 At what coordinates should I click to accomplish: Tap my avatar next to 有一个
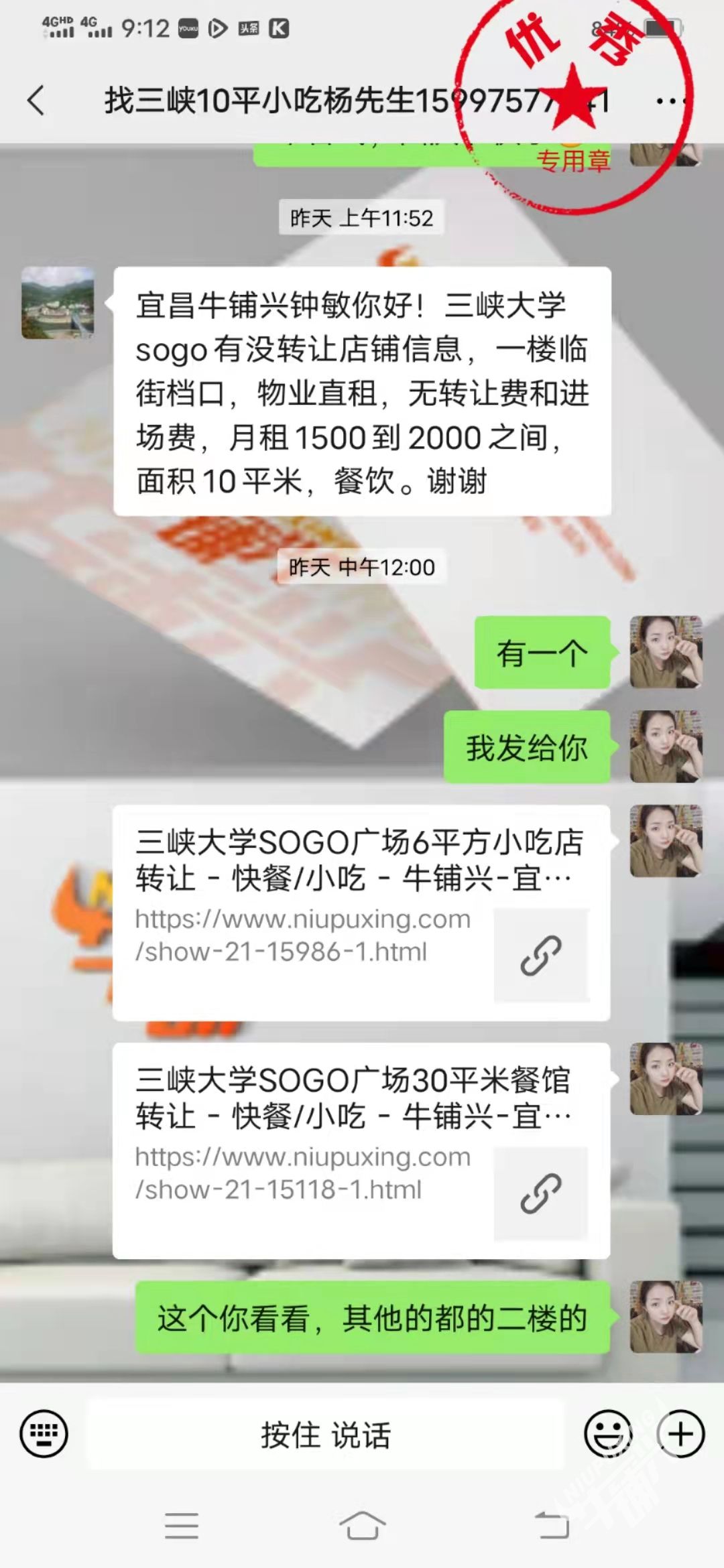coord(666,652)
